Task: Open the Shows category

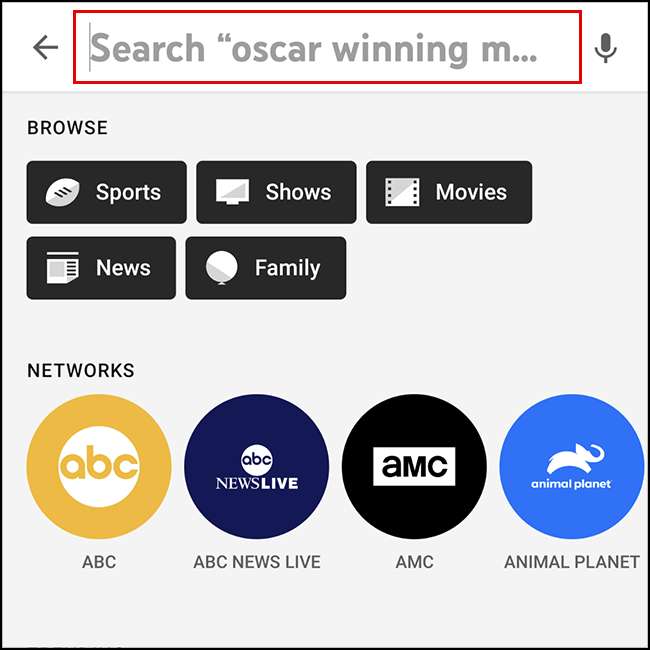Action: tap(276, 192)
